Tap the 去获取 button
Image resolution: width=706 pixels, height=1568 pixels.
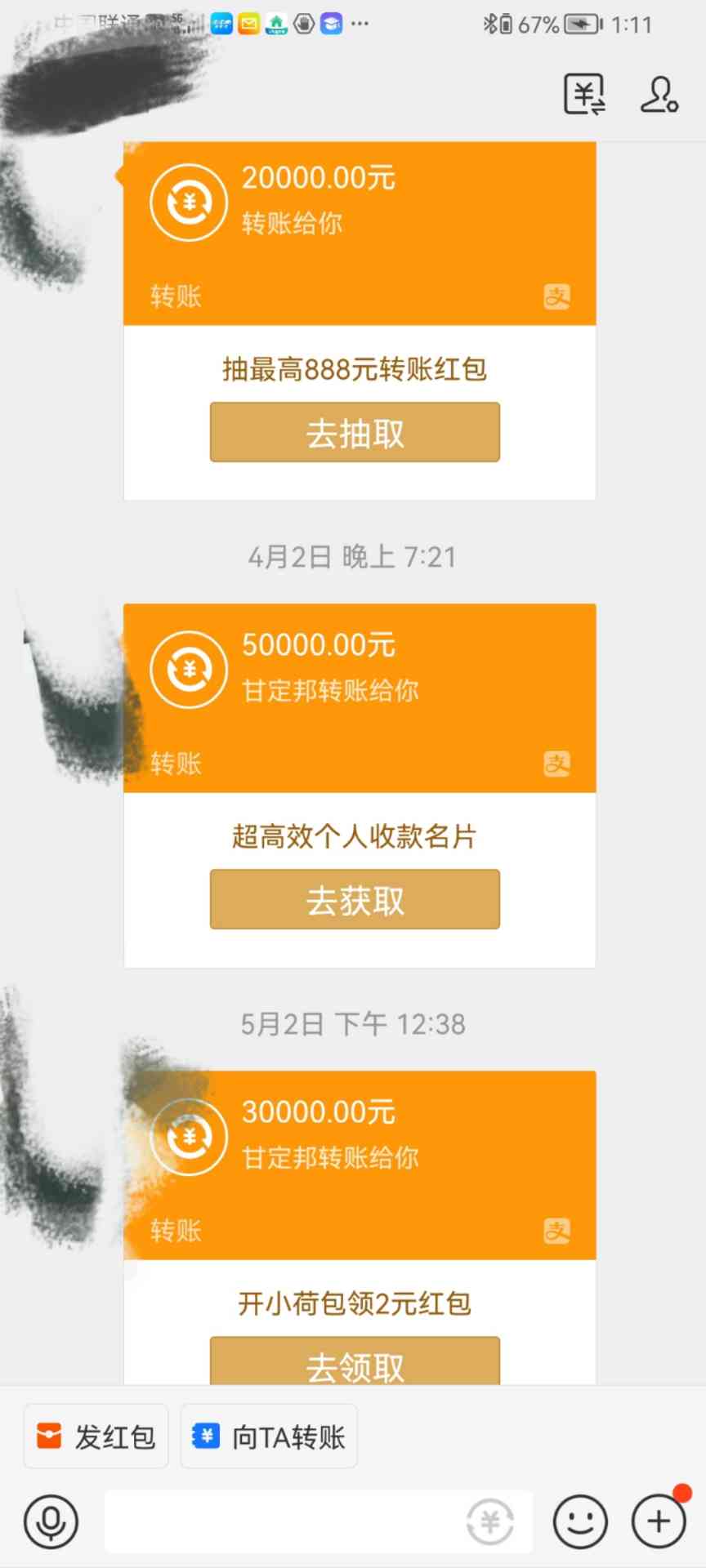coord(355,900)
